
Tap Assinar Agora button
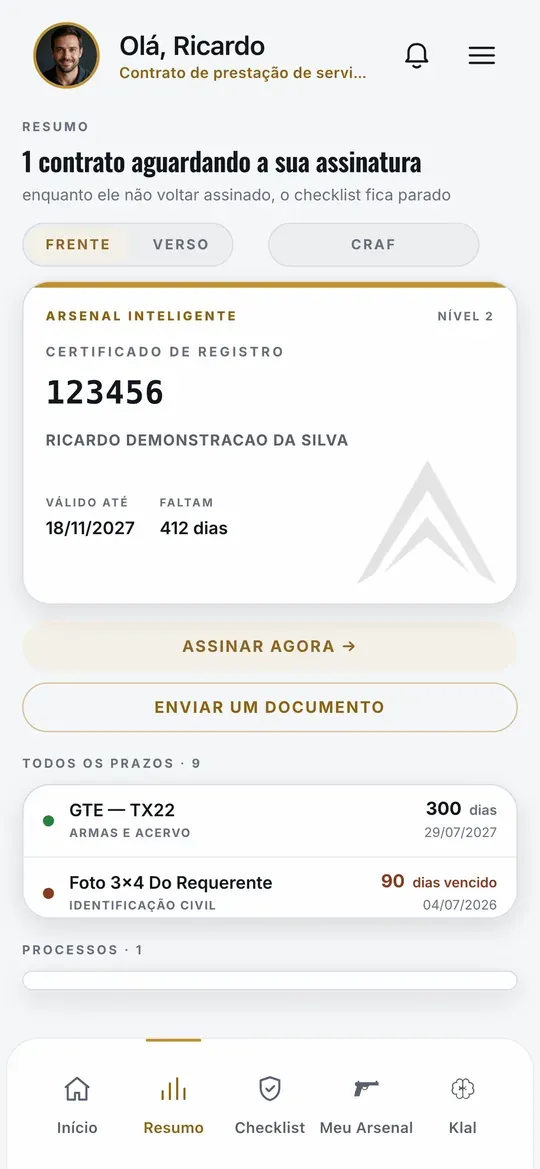tap(270, 646)
